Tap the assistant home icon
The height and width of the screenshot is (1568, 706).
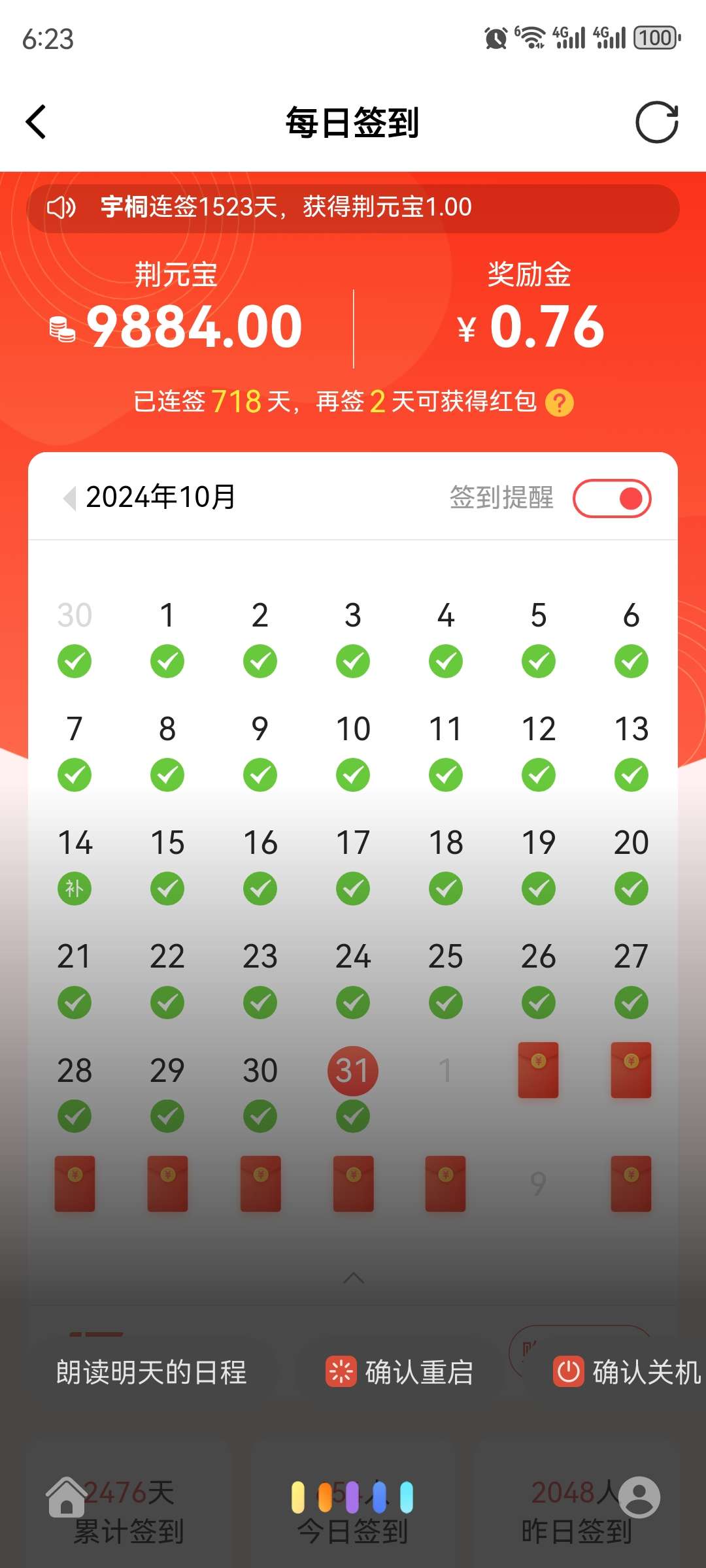(x=66, y=1496)
